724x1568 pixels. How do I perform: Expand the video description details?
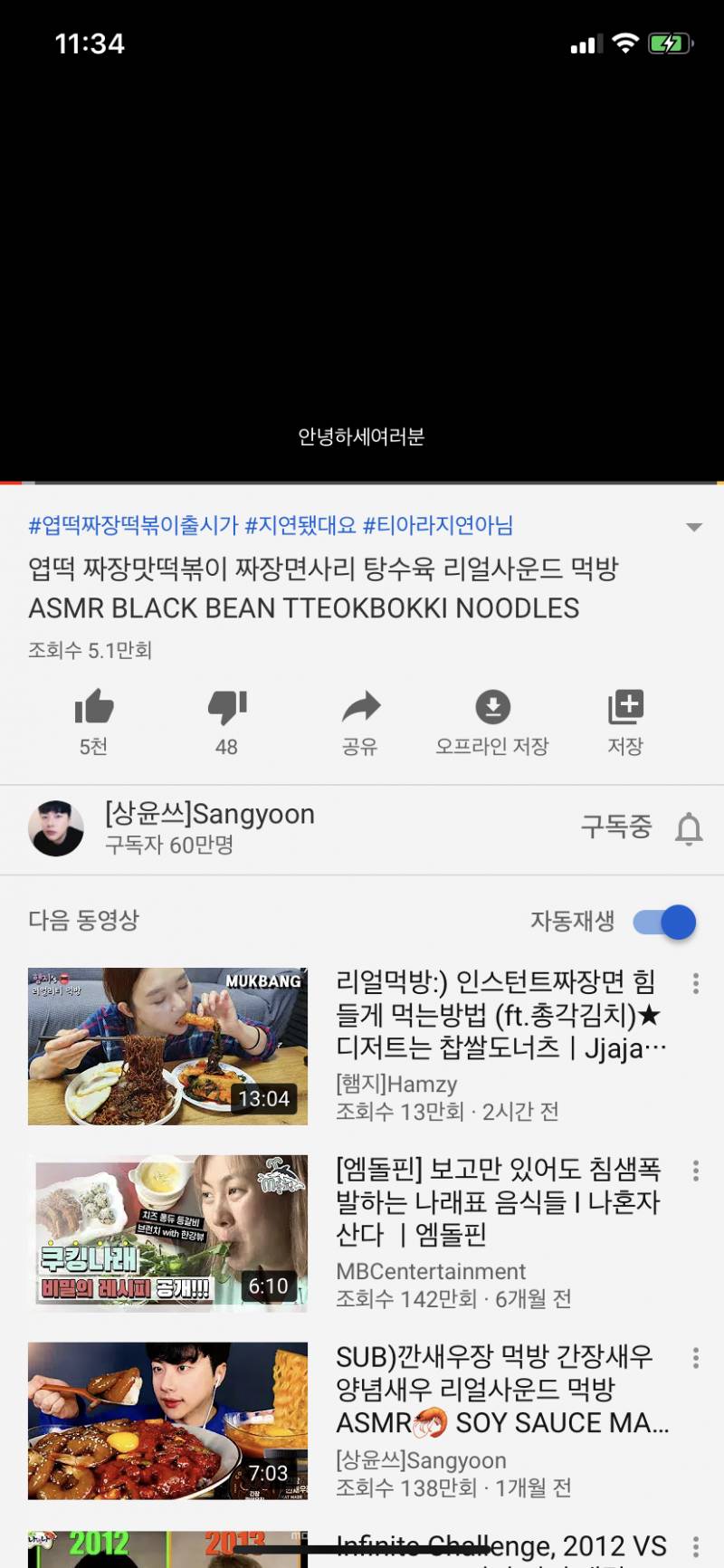tap(694, 525)
